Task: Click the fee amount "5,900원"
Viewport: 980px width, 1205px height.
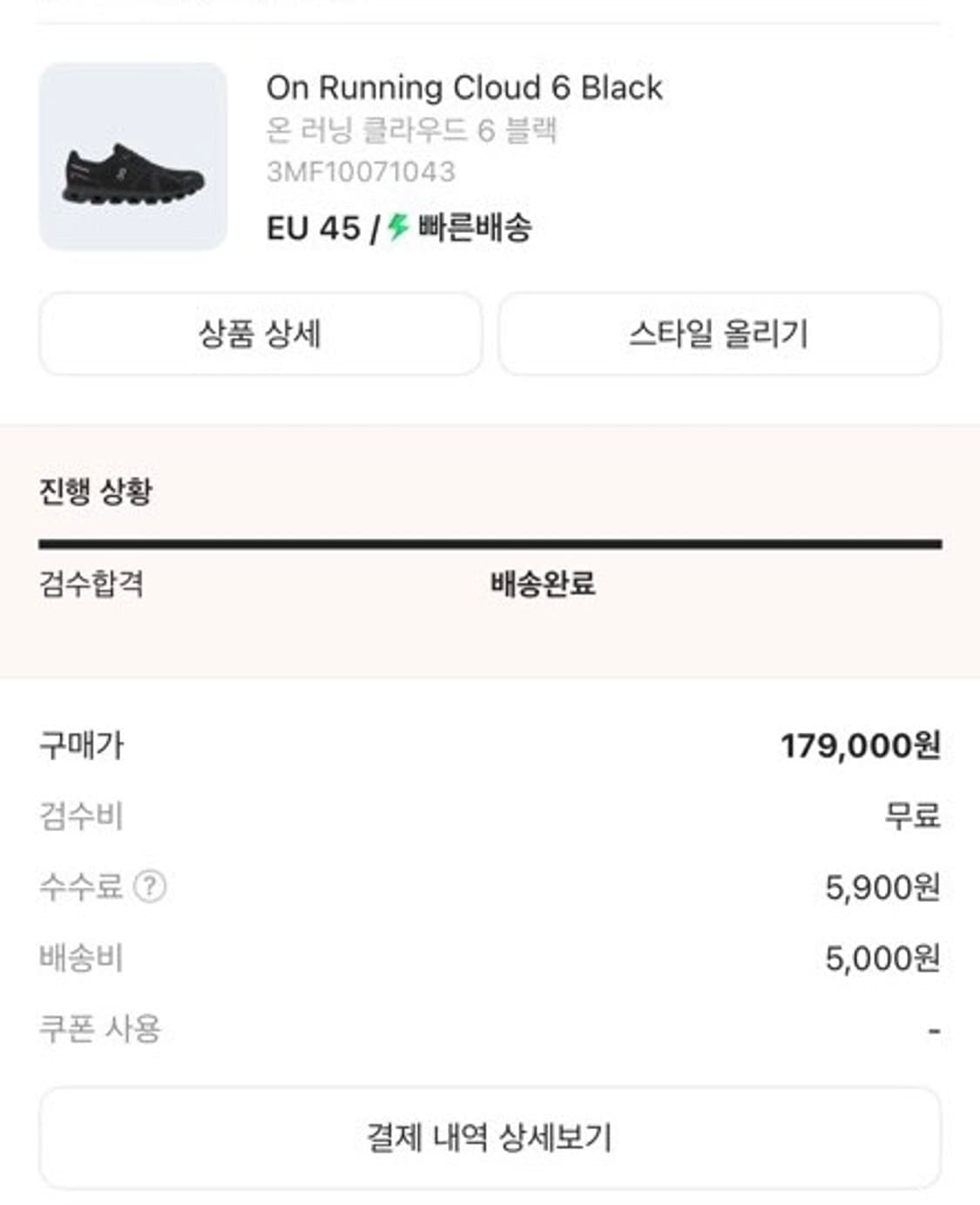Action: [881, 888]
